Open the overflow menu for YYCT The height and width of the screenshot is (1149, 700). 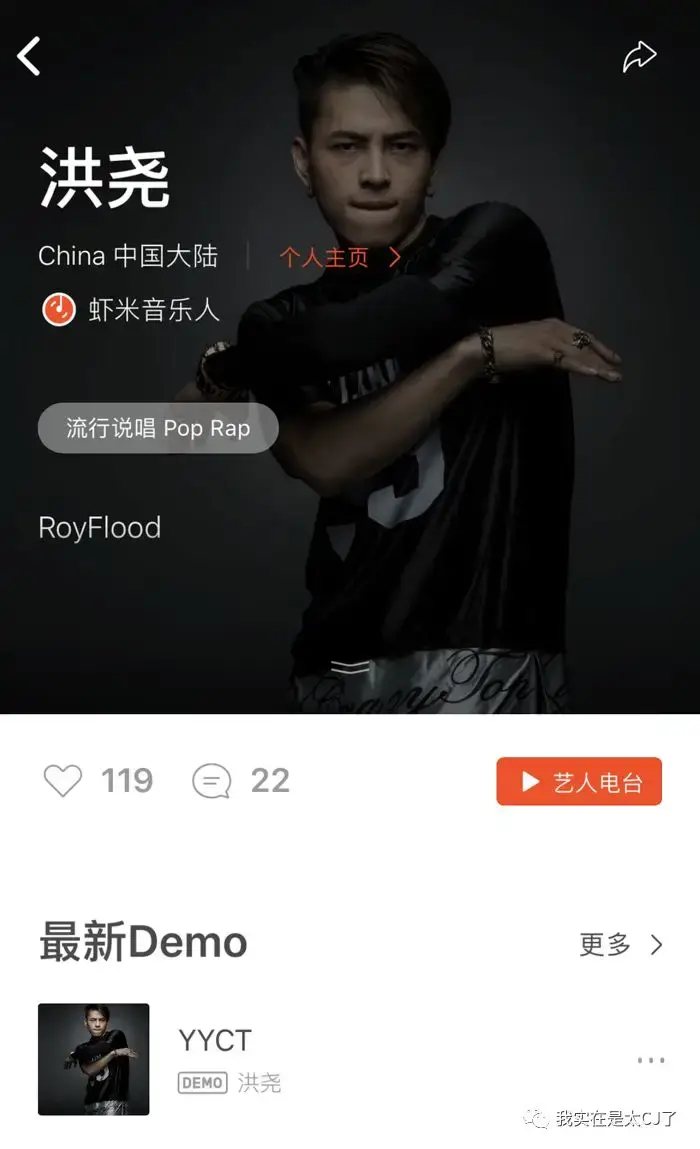tap(651, 1060)
